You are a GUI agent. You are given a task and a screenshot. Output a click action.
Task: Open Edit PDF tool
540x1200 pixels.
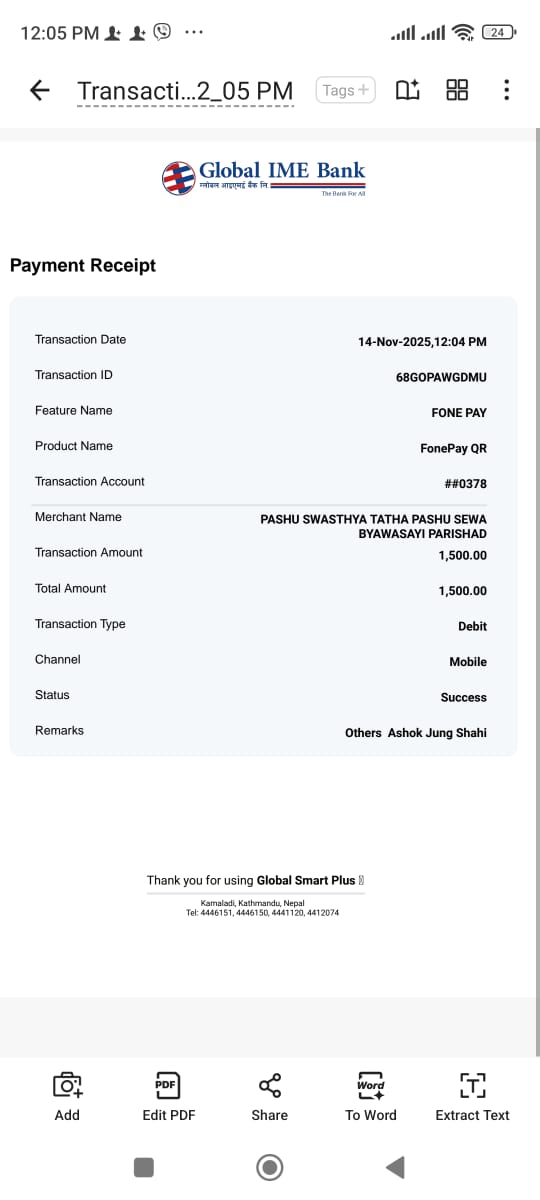[x=169, y=1096]
